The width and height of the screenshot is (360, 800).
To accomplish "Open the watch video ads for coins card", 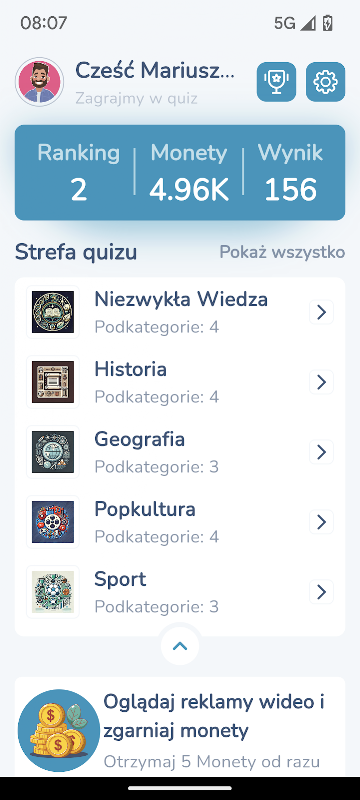I will [x=180, y=727].
